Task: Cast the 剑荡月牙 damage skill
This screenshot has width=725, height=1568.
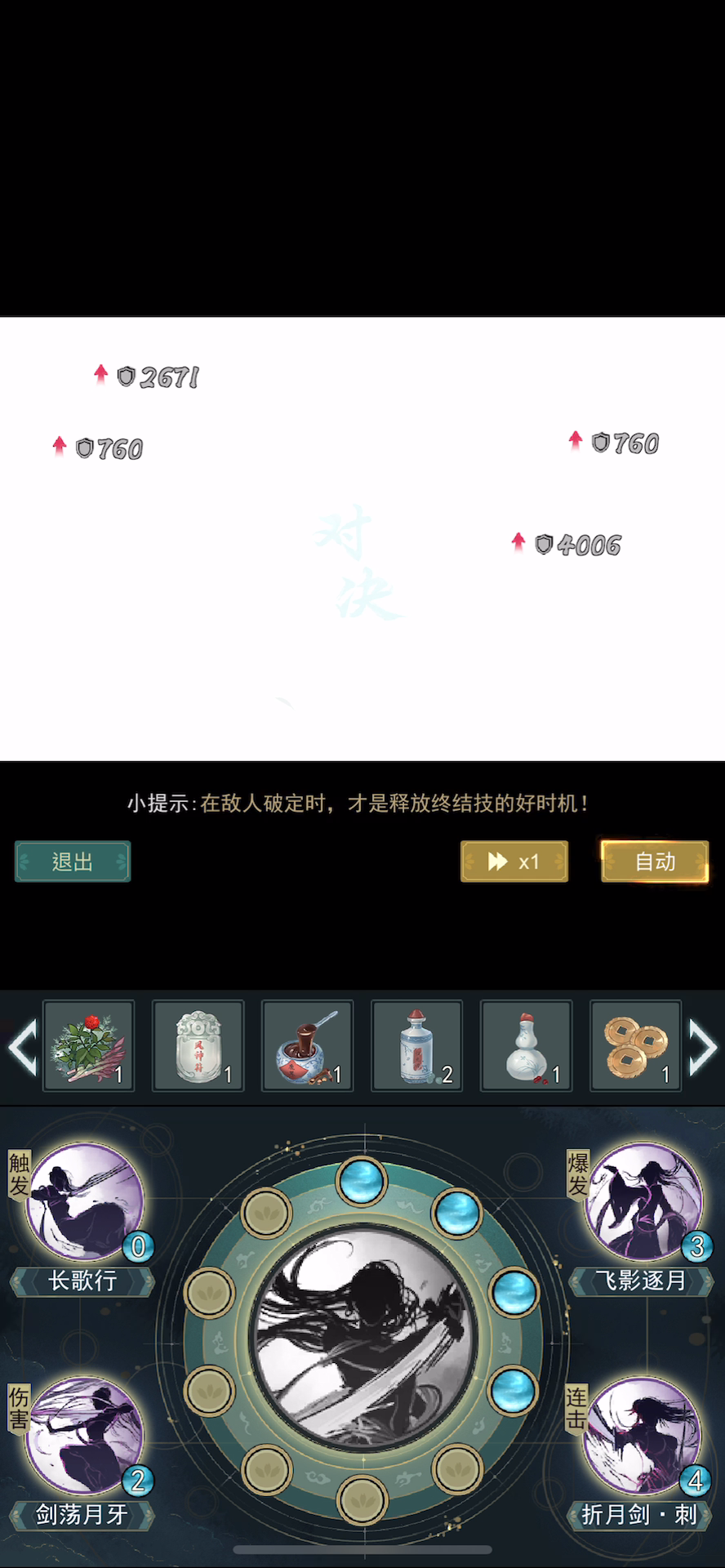Action: pos(84,1436)
